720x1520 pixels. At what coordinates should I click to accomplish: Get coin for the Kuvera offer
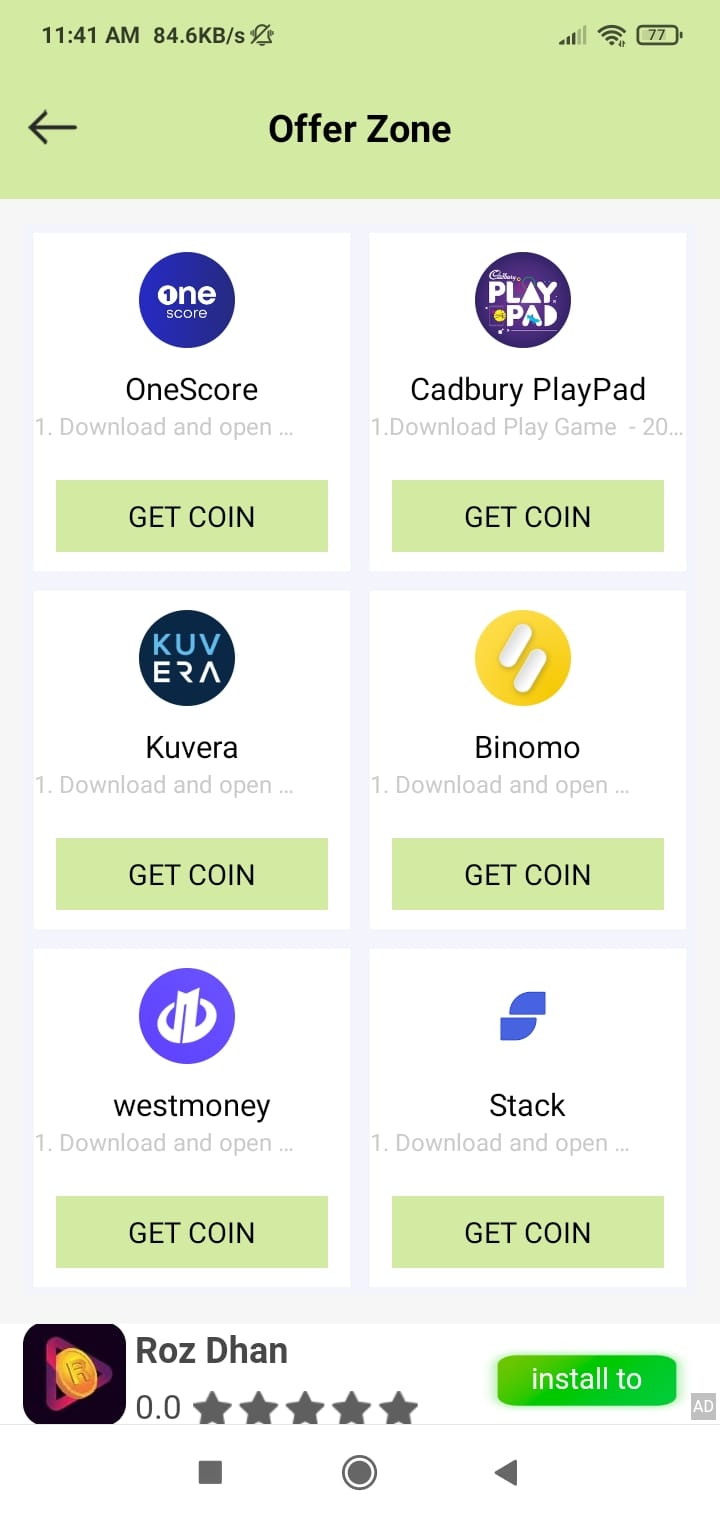pyautogui.click(x=192, y=874)
